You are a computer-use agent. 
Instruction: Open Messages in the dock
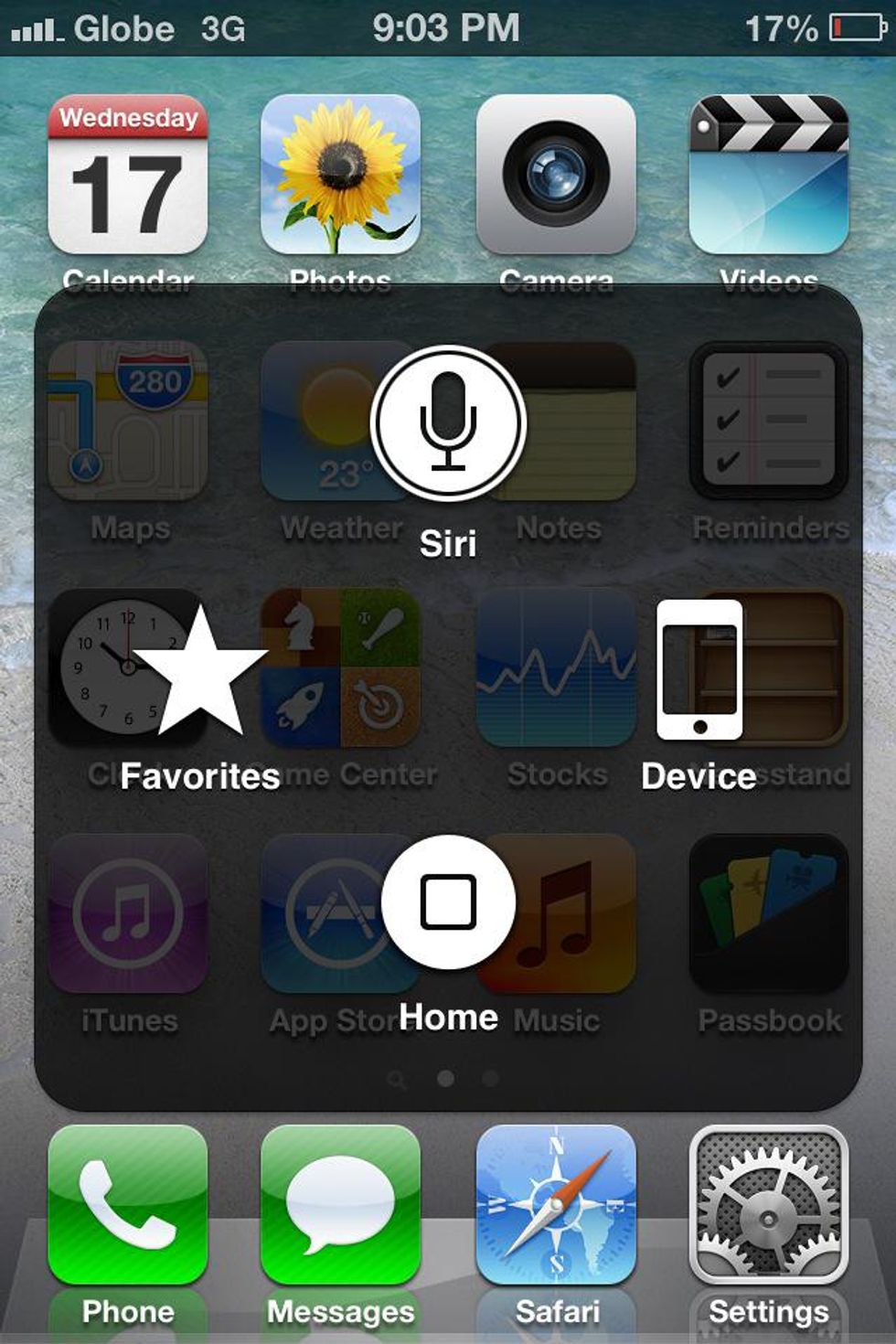click(340, 1204)
